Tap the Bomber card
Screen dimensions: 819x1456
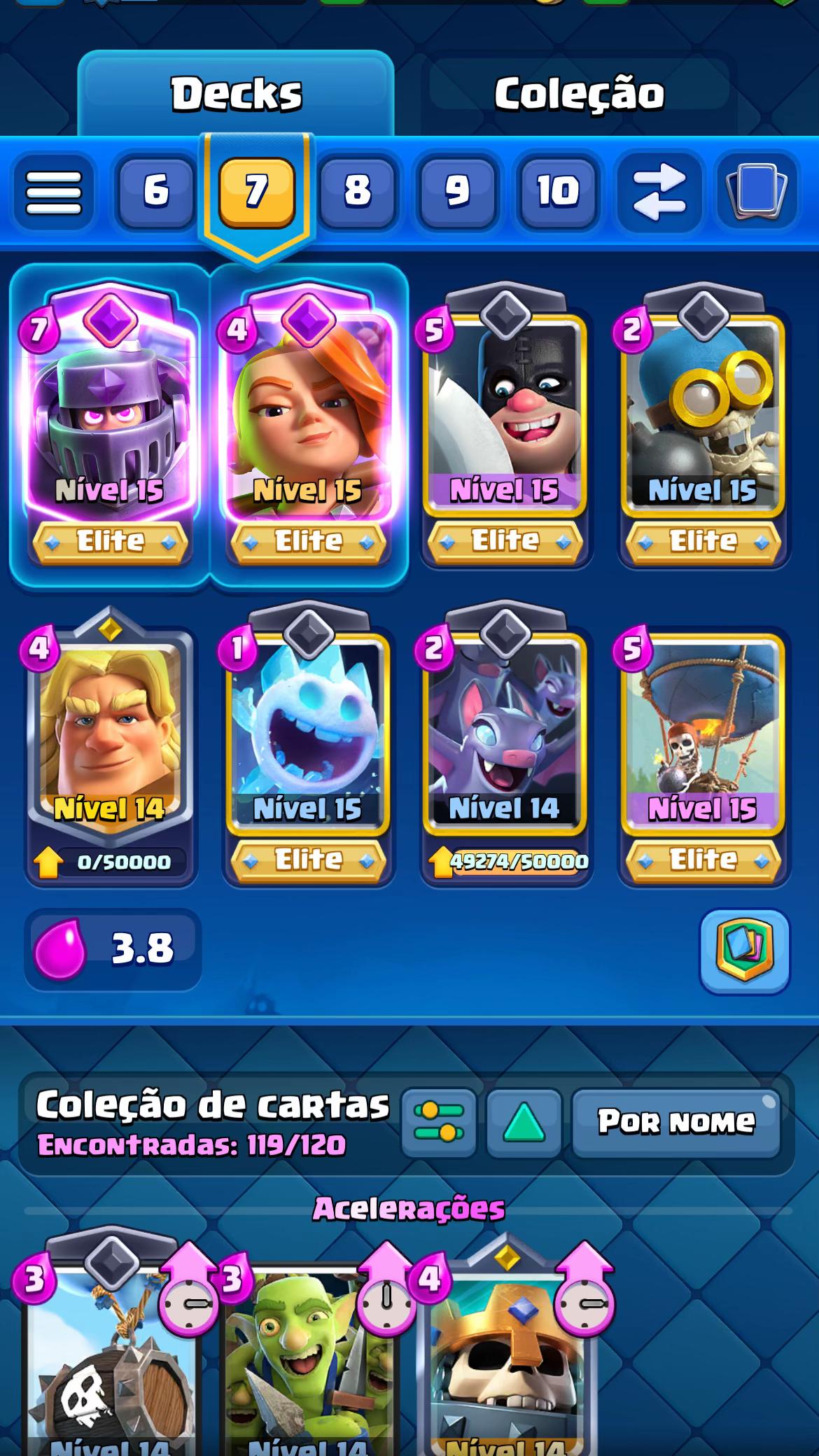pos(703,413)
